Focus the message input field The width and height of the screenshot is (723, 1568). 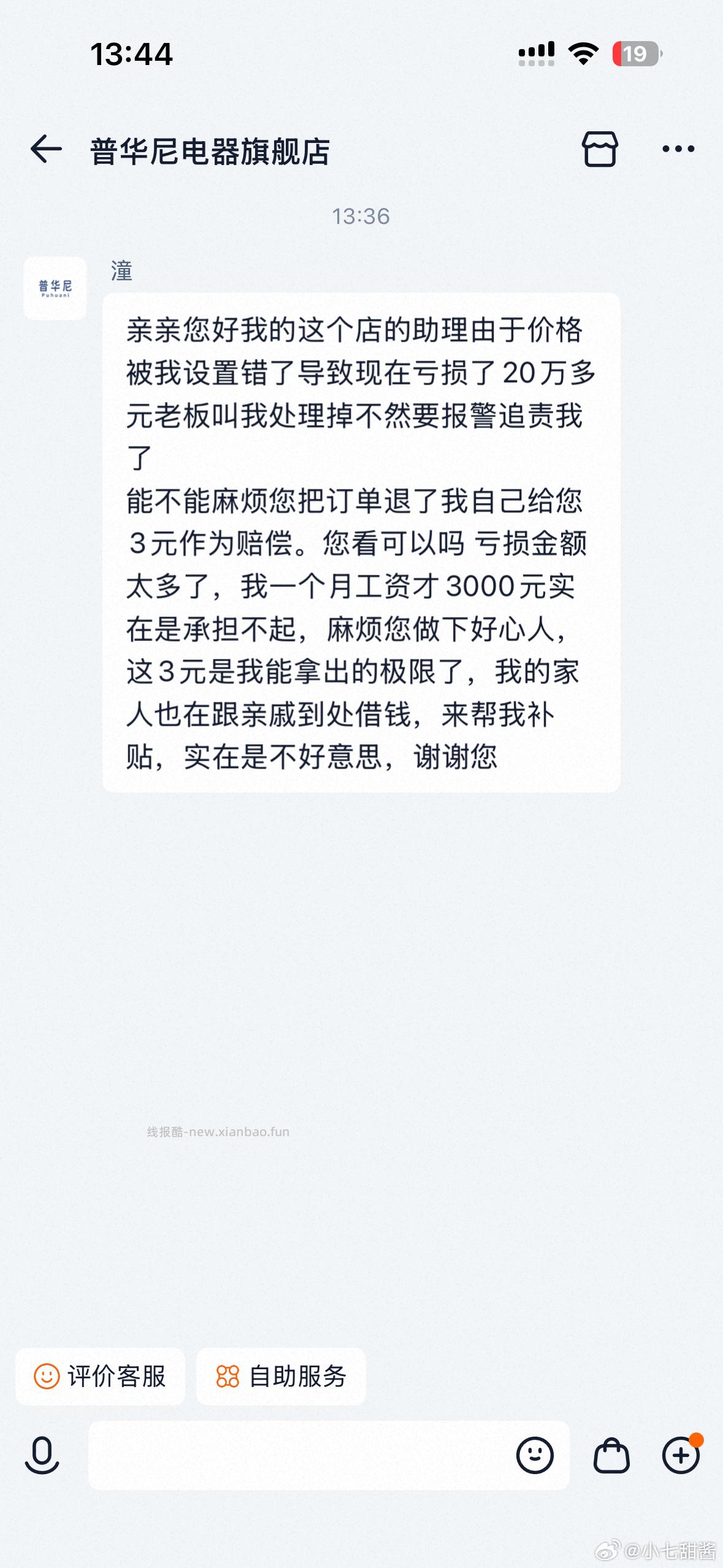click(300, 1455)
